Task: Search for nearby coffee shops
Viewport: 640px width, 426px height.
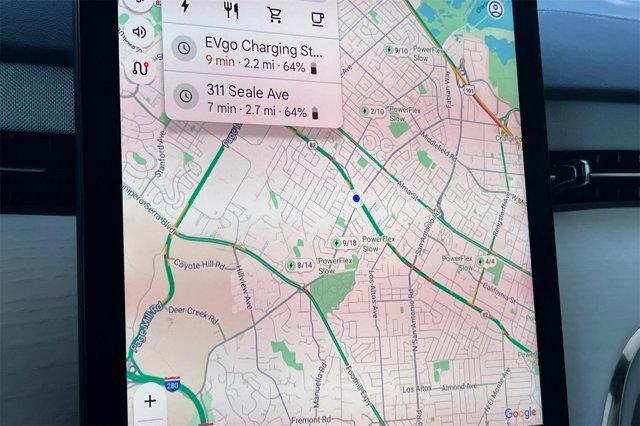Action: point(317,13)
